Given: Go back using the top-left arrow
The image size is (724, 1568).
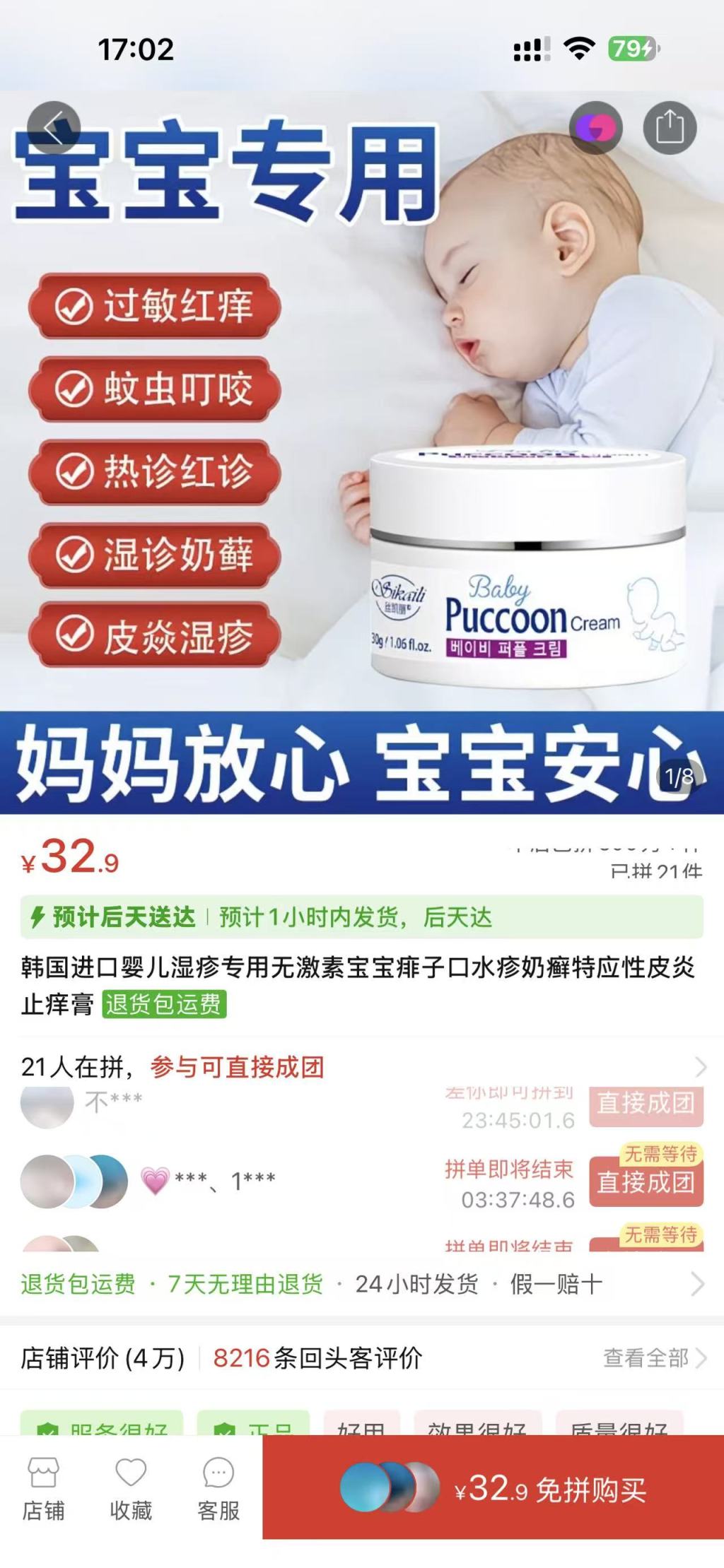Looking at the screenshot, I should [54, 128].
